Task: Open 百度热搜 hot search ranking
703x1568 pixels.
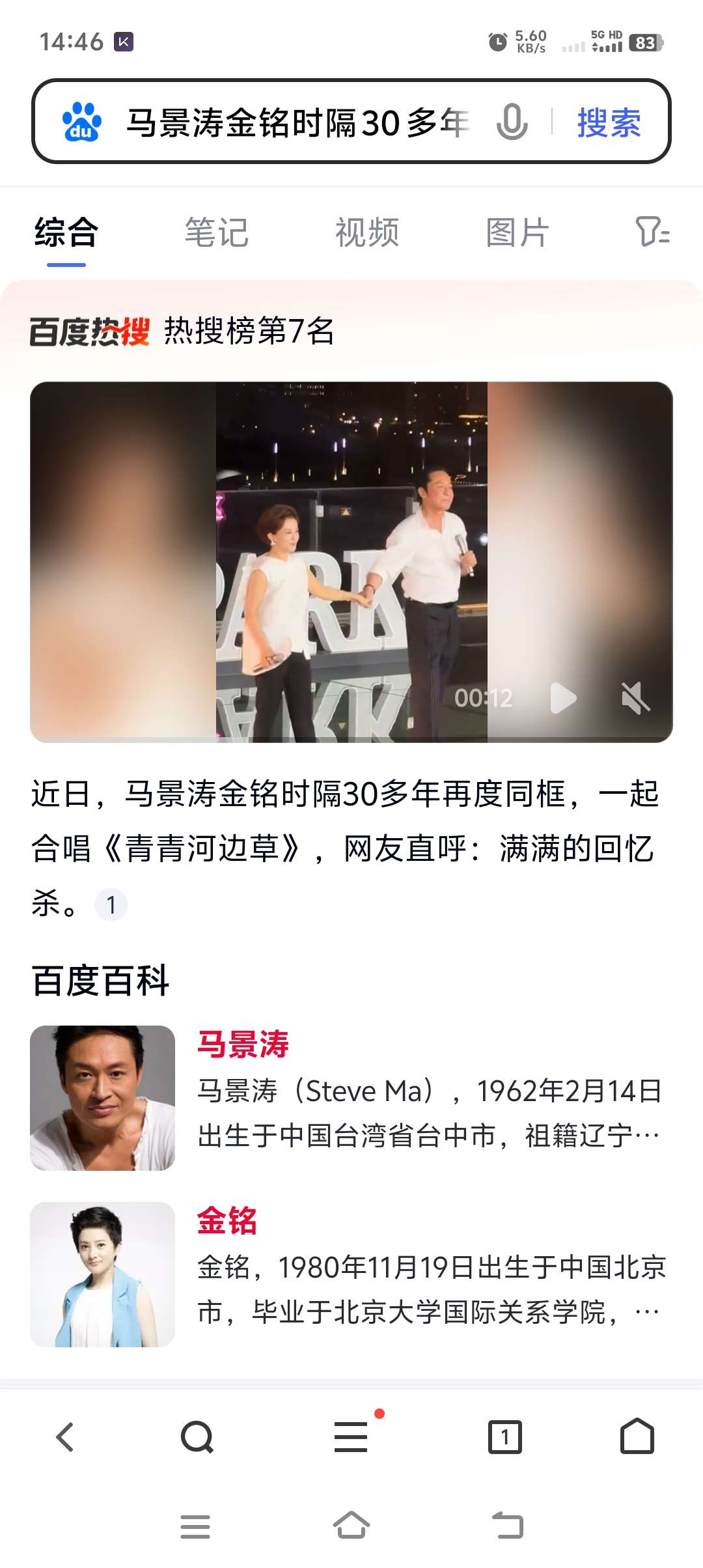Action: click(182, 331)
